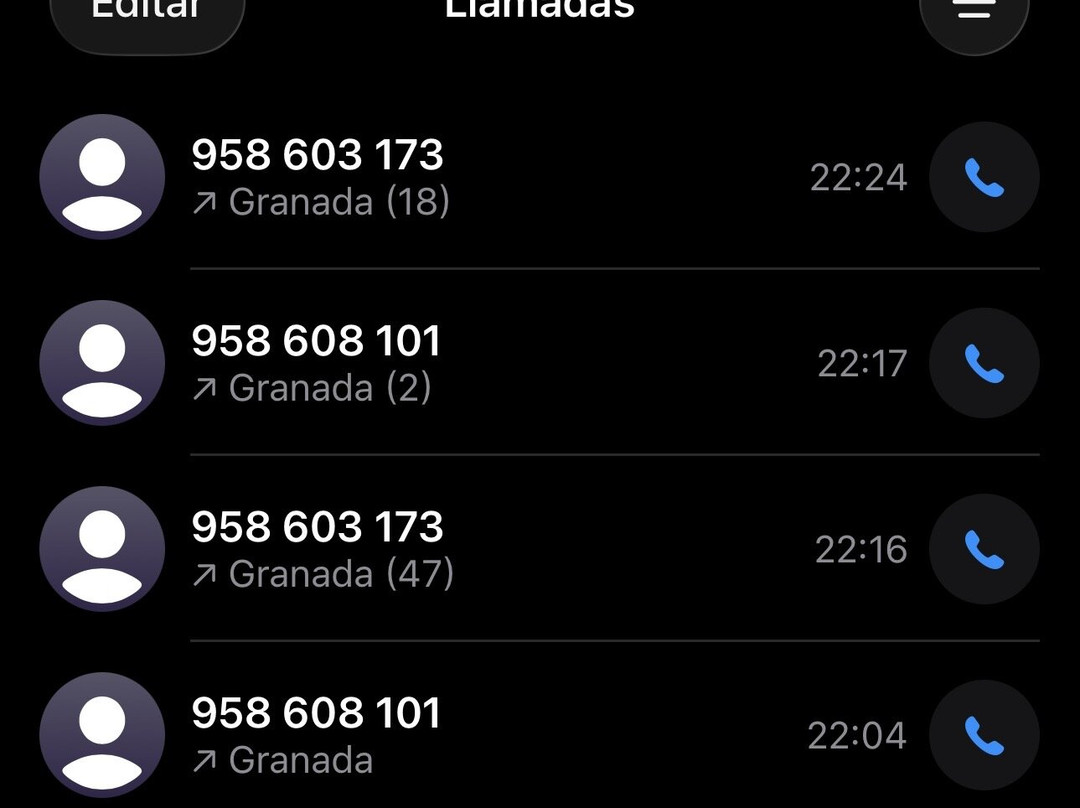Dial using the phone icon at 22:04
This screenshot has width=1080, height=808.
click(984, 735)
